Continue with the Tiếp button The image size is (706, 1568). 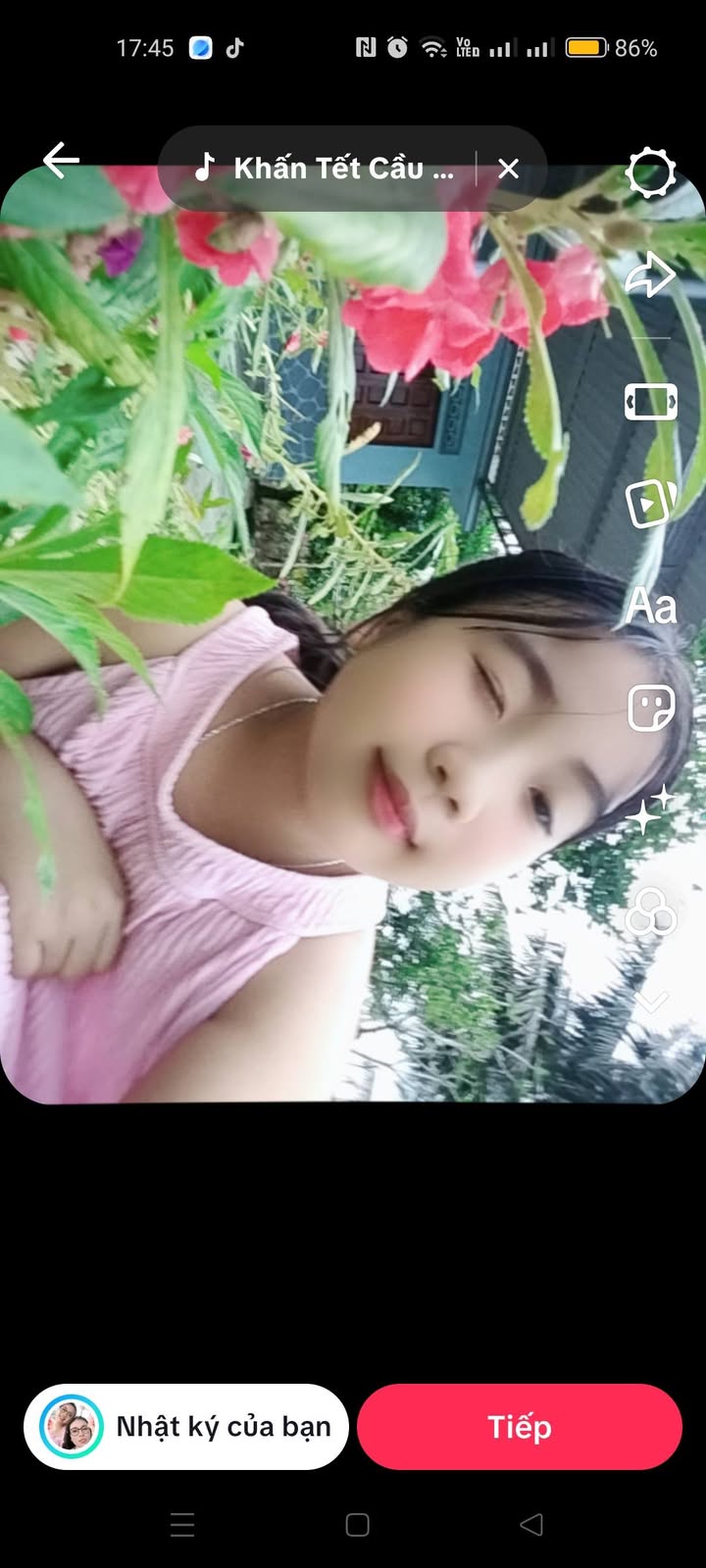[520, 1427]
